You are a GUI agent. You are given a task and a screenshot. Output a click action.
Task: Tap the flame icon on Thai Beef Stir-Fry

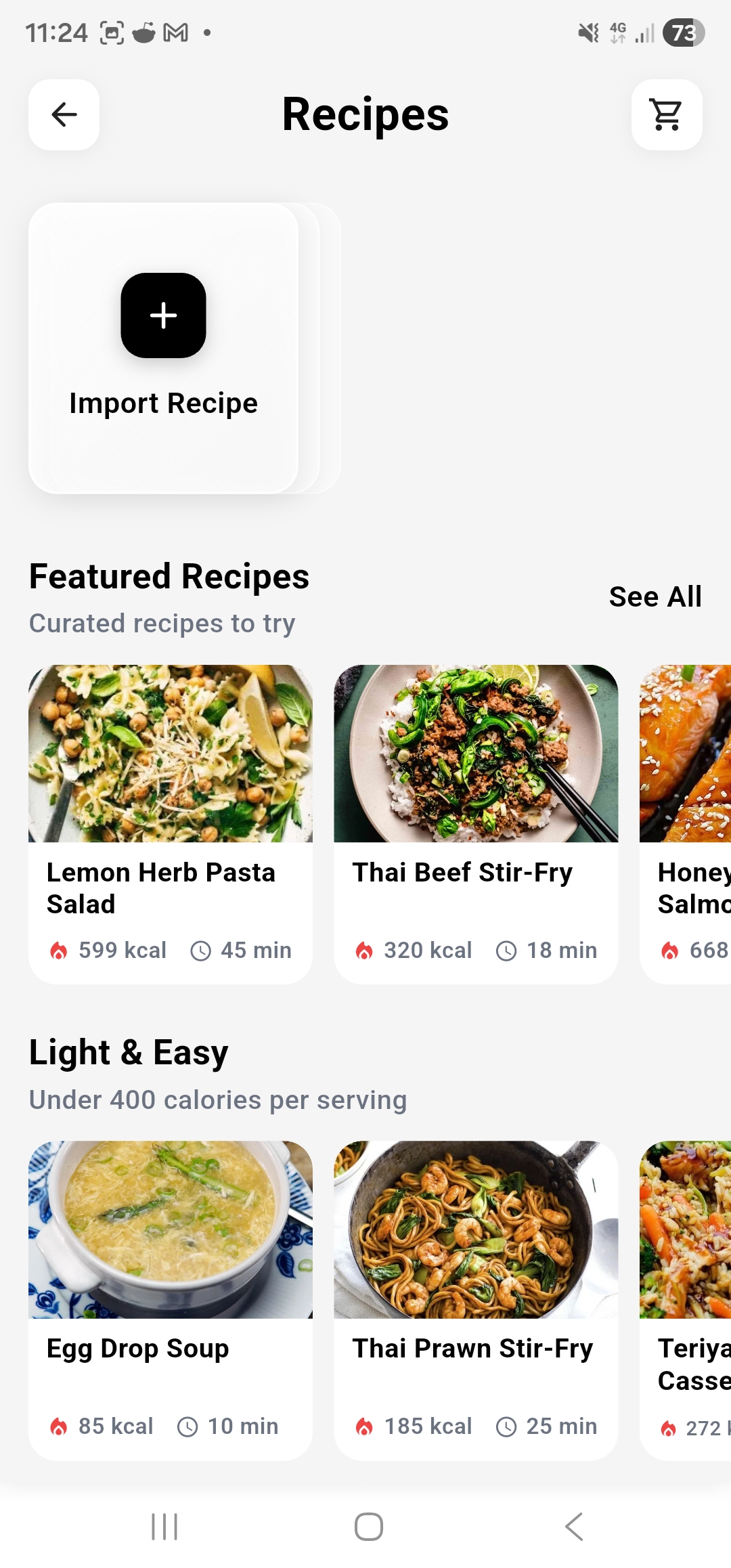point(365,950)
